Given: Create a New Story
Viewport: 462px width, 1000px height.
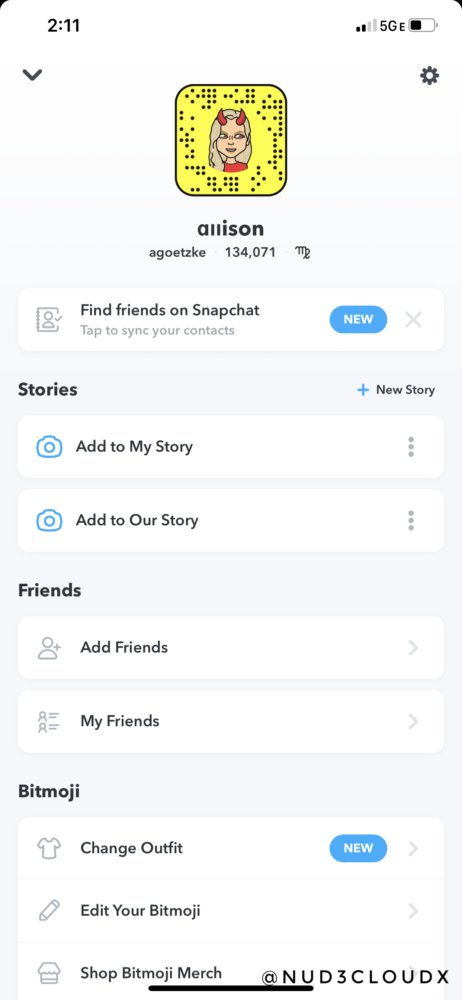Looking at the screenshot, I should 396,390.
